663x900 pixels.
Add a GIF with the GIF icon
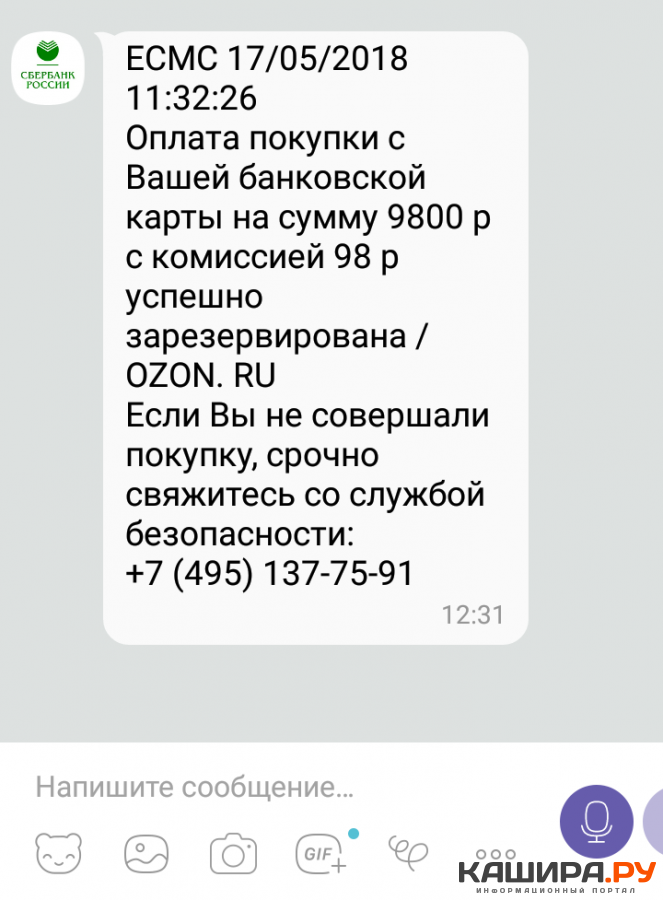[320, 853]
